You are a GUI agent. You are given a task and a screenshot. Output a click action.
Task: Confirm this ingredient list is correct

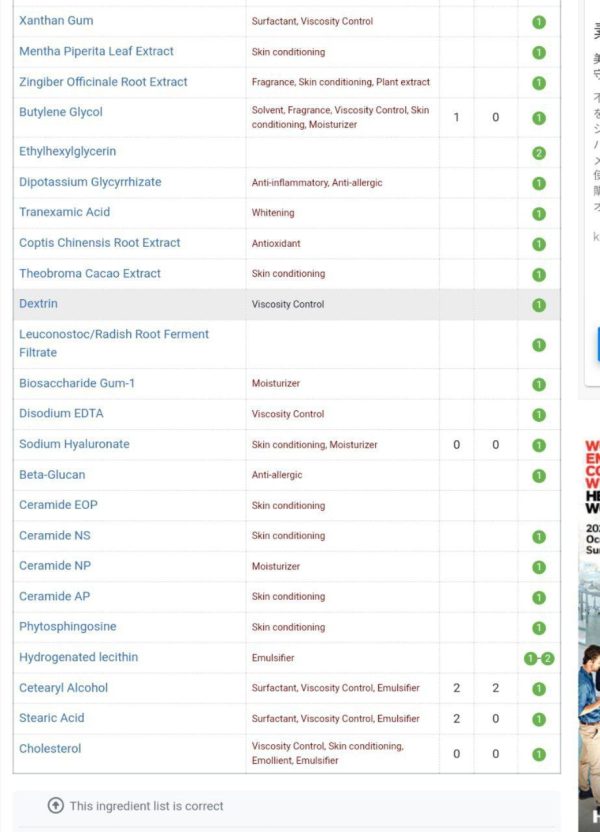(136, 806)
